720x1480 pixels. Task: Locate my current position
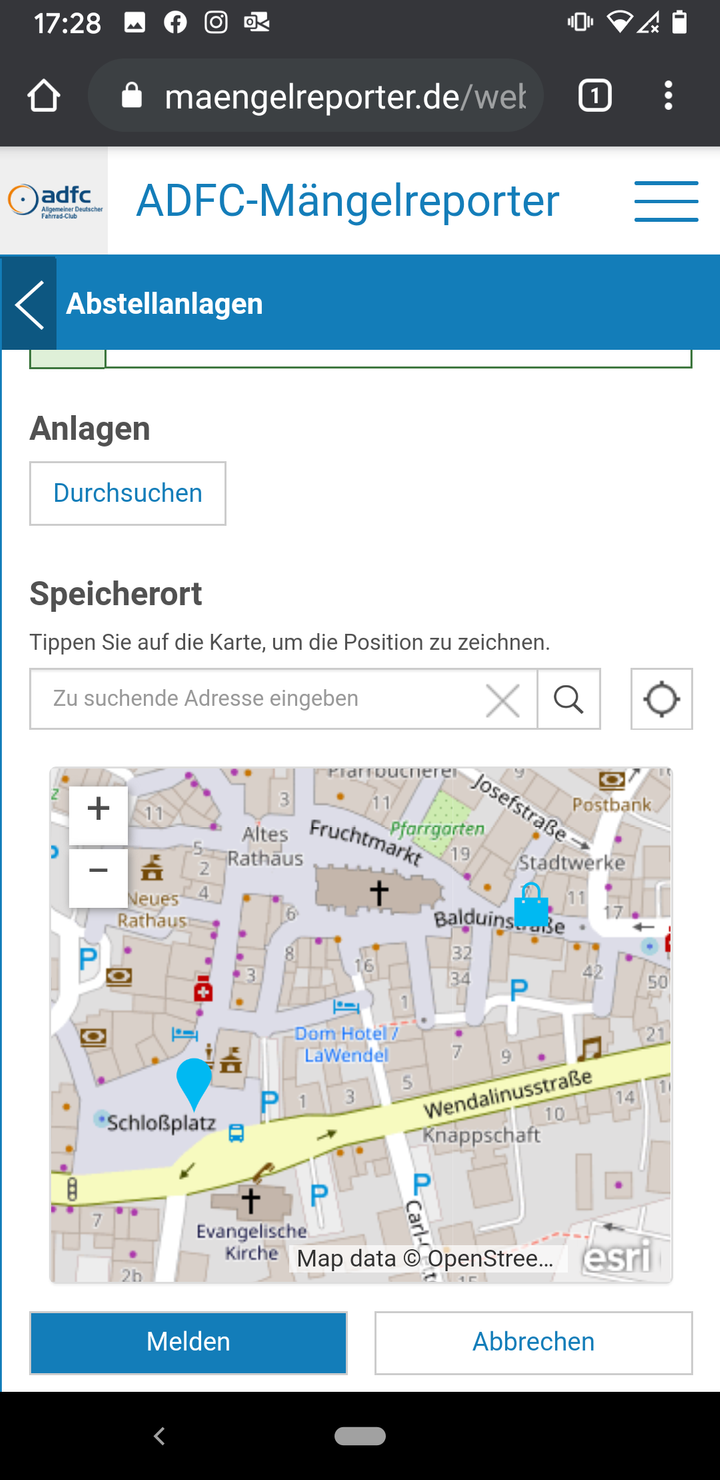662,699
